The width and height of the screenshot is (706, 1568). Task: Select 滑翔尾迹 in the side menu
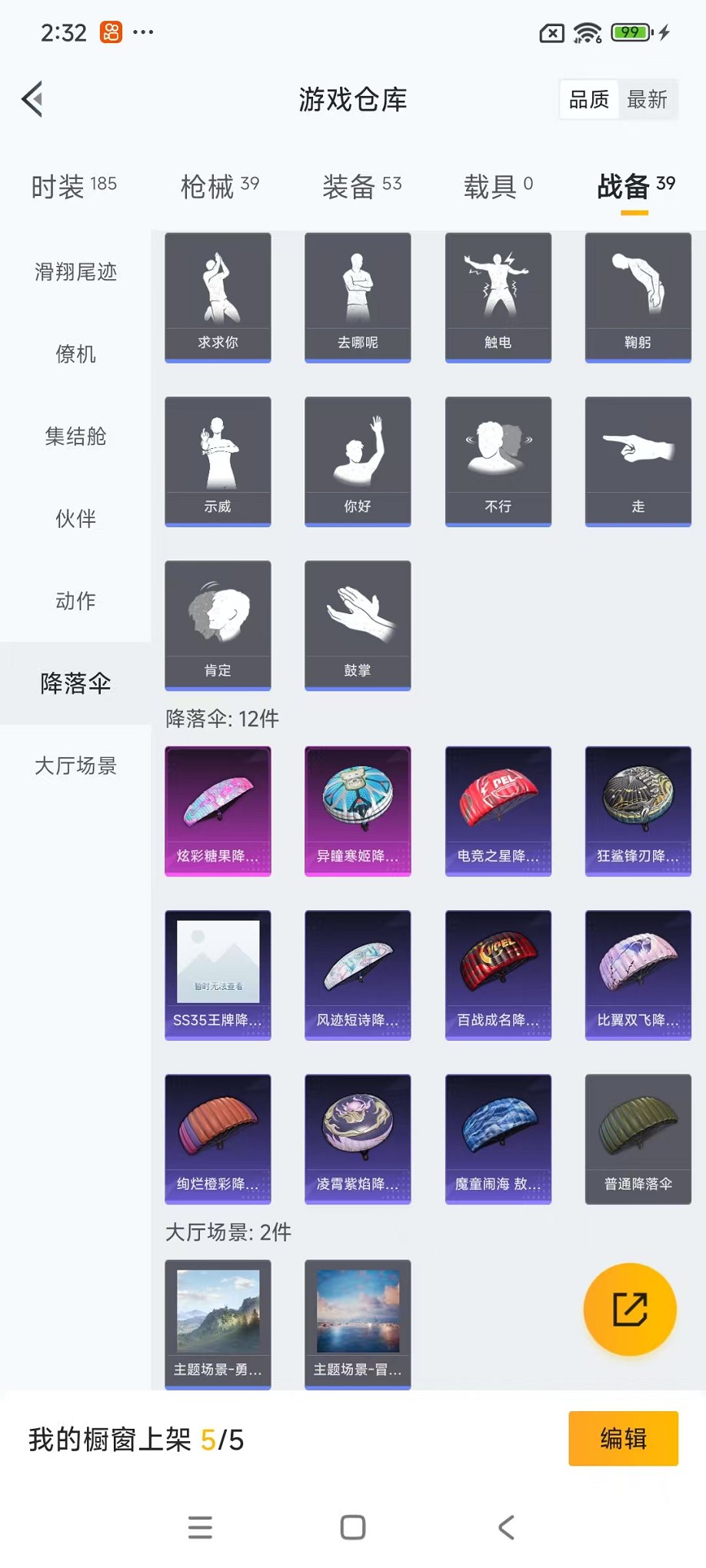click(75, 272)
